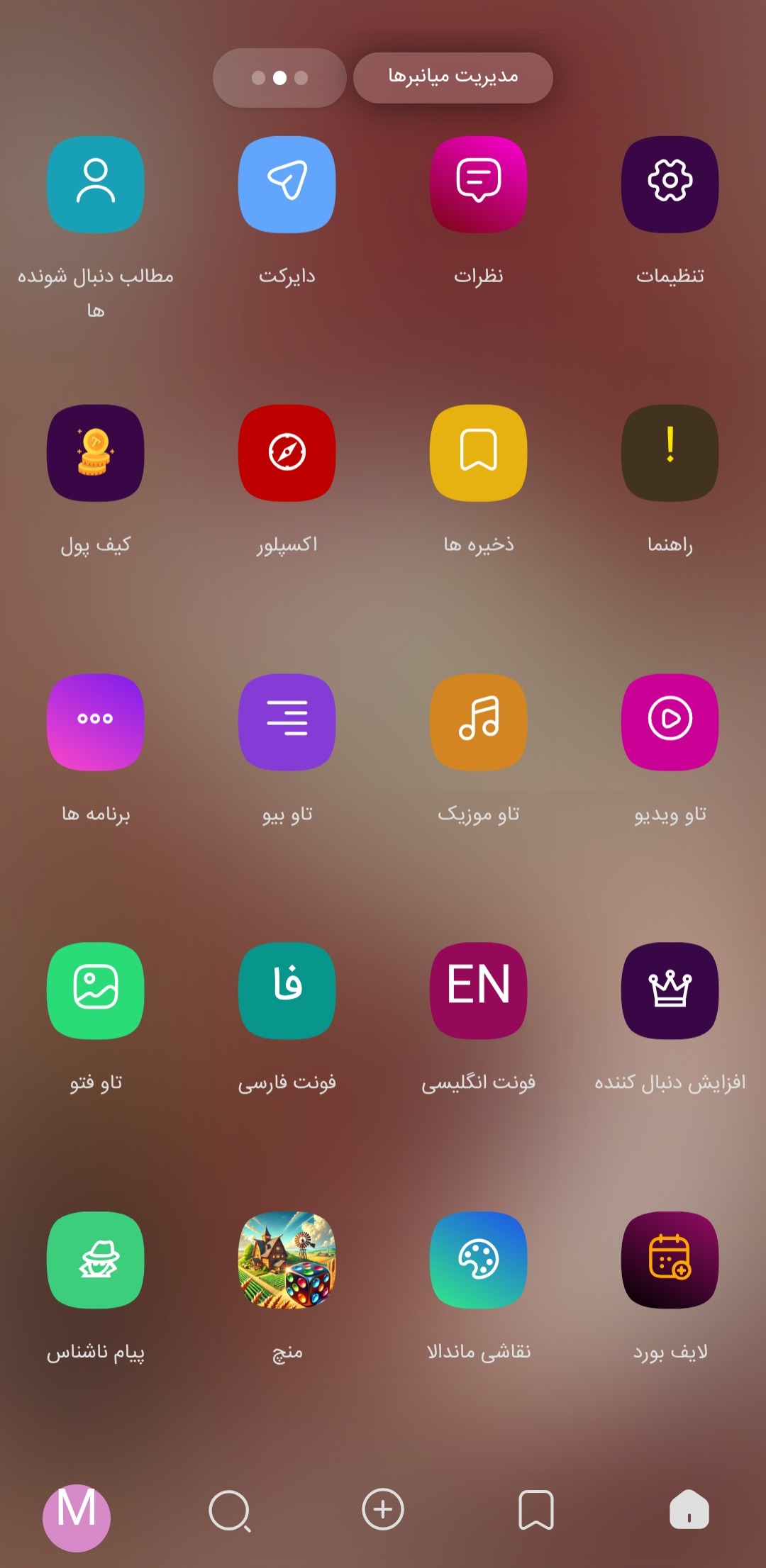Select افزایش دنبال کننده shortcut
The width and height of the screenshot is (766, 1568).
670,990
